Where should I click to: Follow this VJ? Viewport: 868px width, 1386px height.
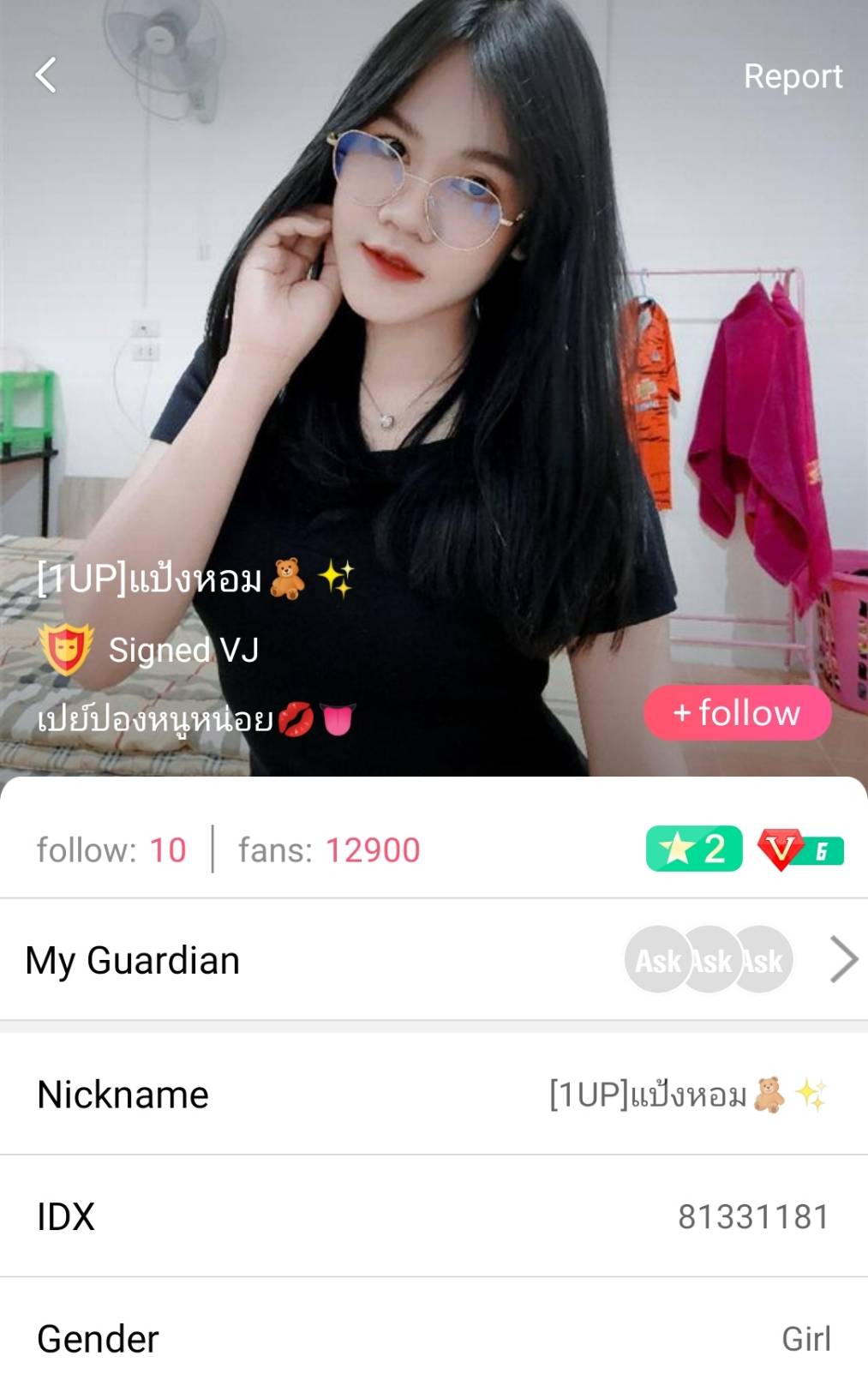(737, 713)
